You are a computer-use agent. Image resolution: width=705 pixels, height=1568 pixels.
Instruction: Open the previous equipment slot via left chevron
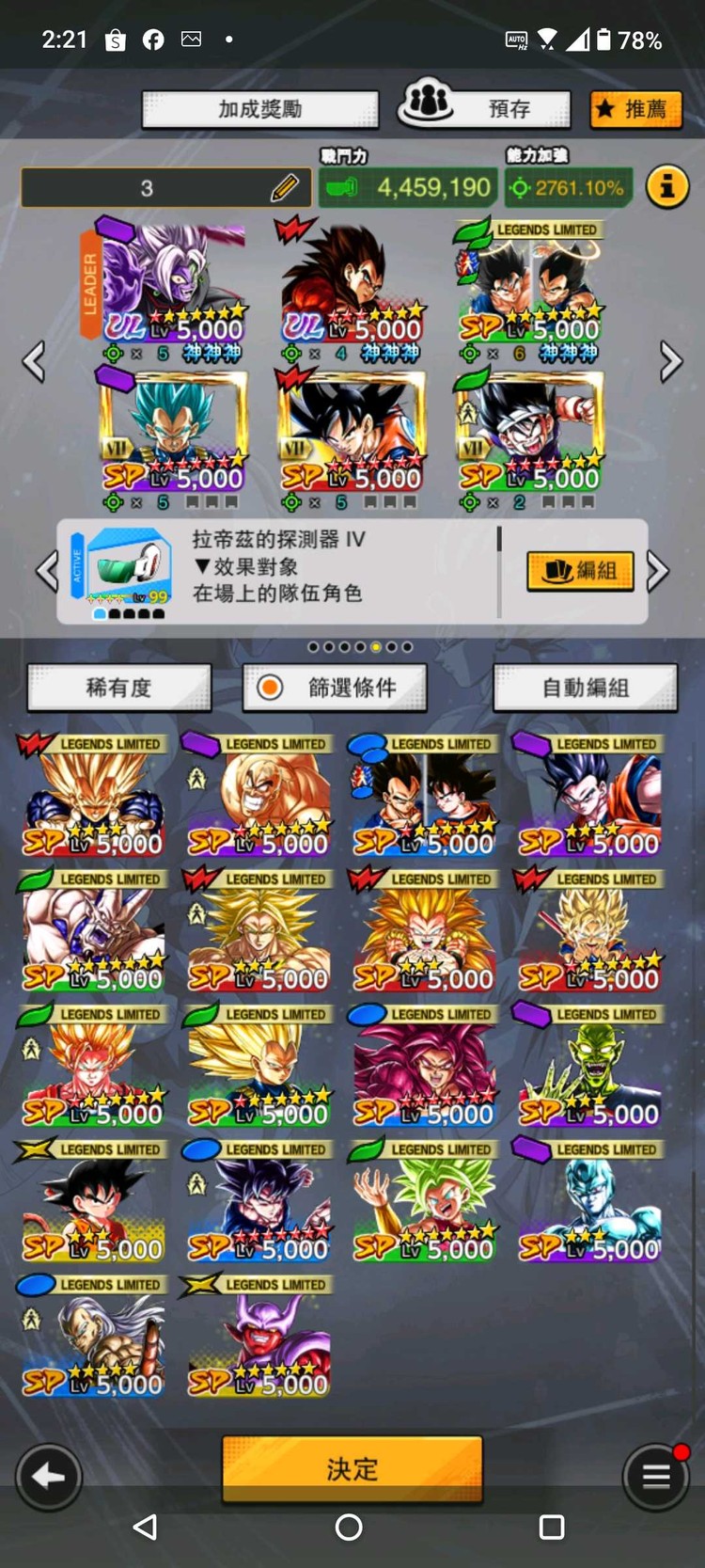(45, 571)
